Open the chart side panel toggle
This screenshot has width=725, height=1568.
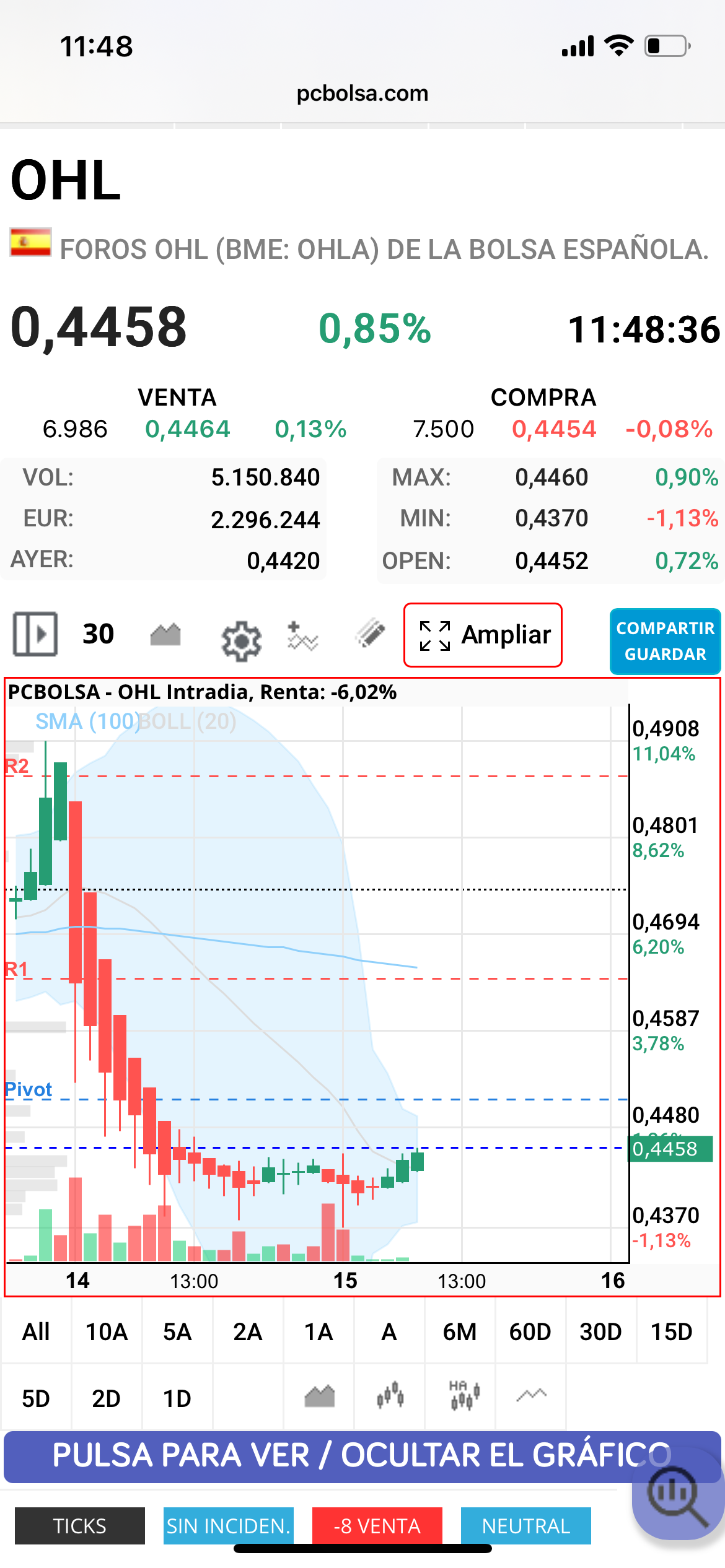pos(35,634)
